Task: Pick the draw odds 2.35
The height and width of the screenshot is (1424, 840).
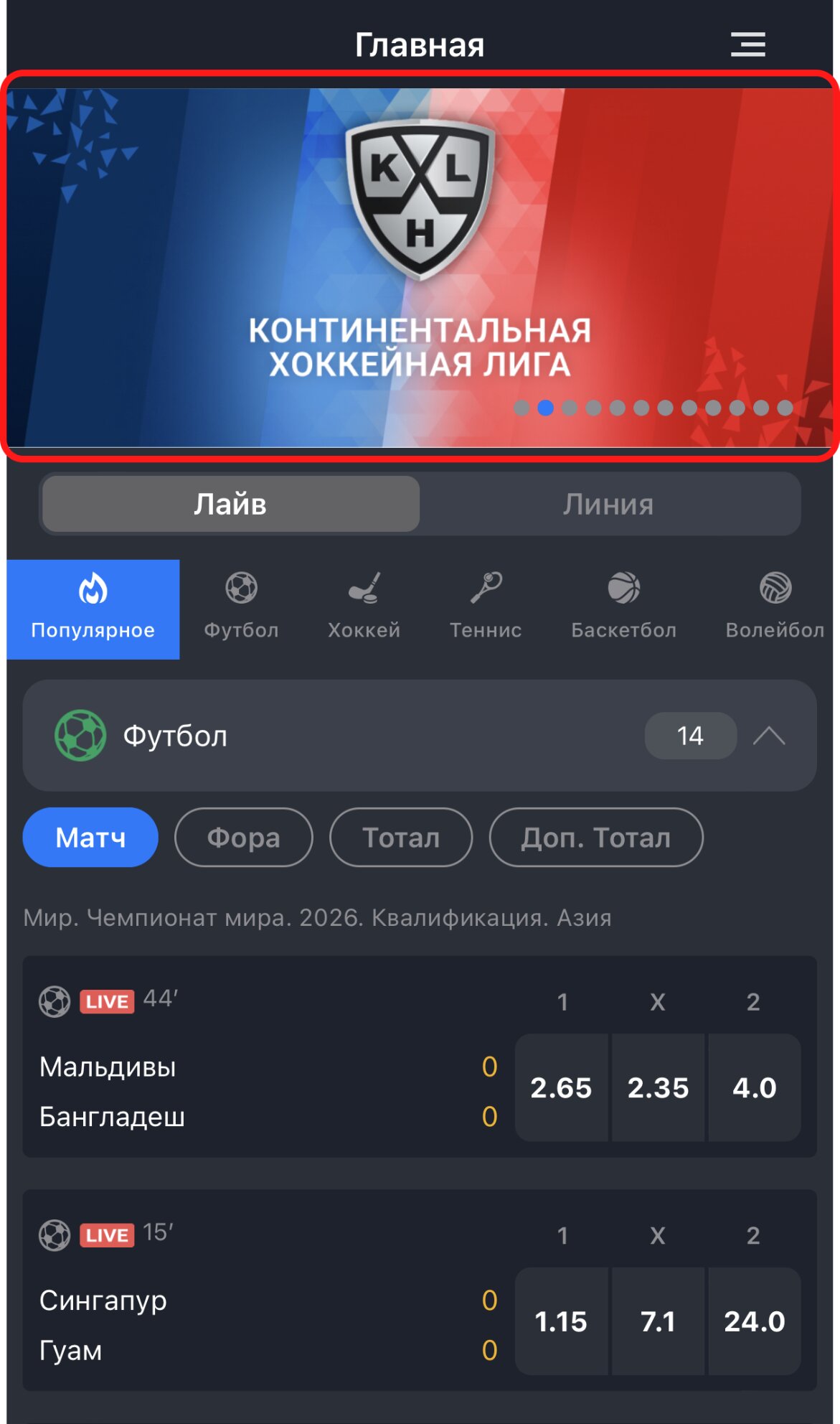Action: click(x=658, y=1088)
